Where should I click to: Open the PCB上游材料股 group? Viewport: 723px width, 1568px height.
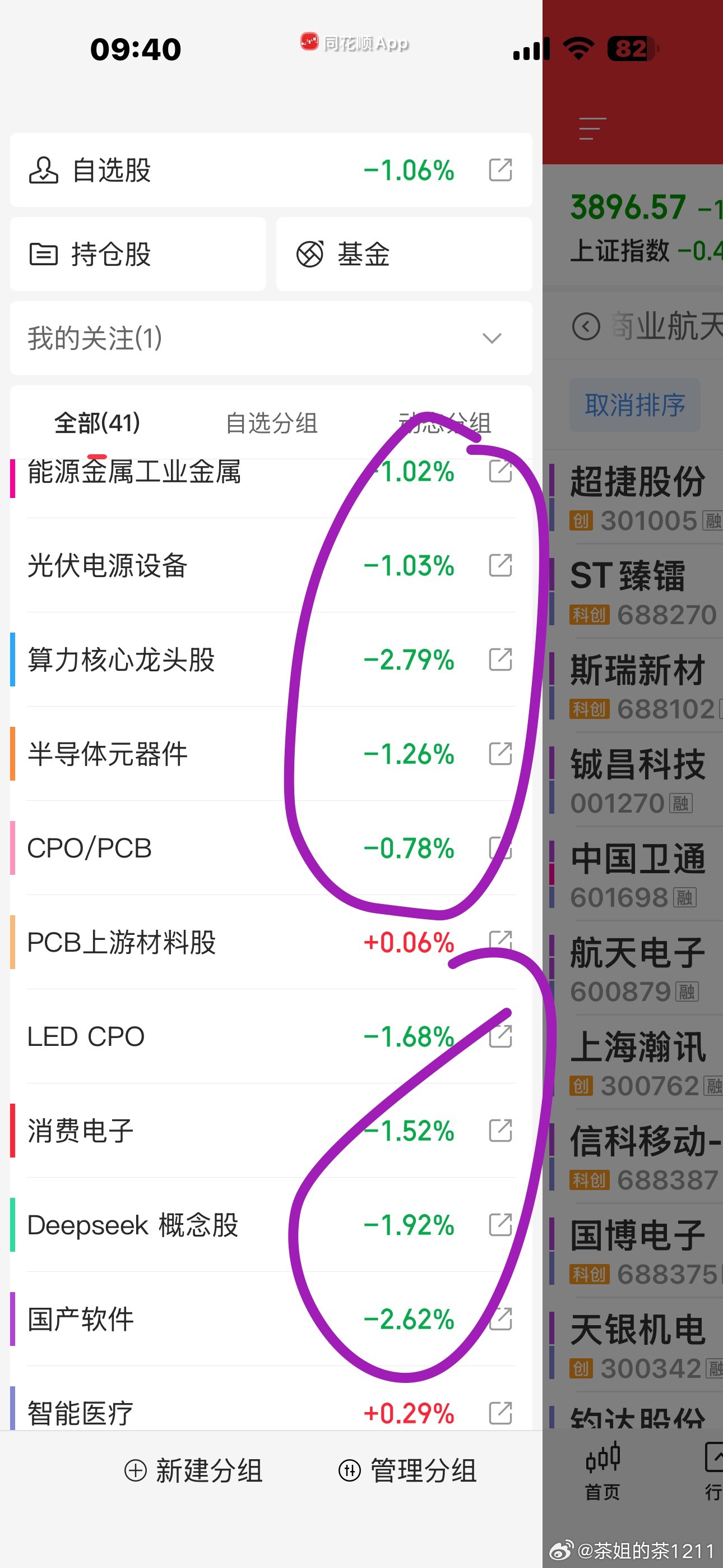(x=271, y=942)
